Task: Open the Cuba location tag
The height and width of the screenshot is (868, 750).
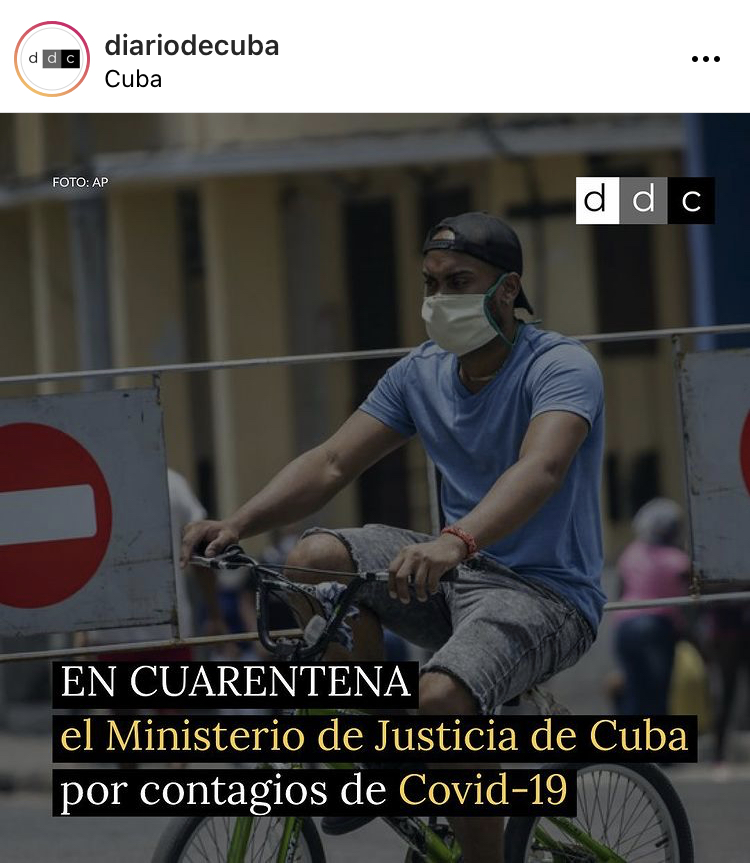Action: (133, 79)
